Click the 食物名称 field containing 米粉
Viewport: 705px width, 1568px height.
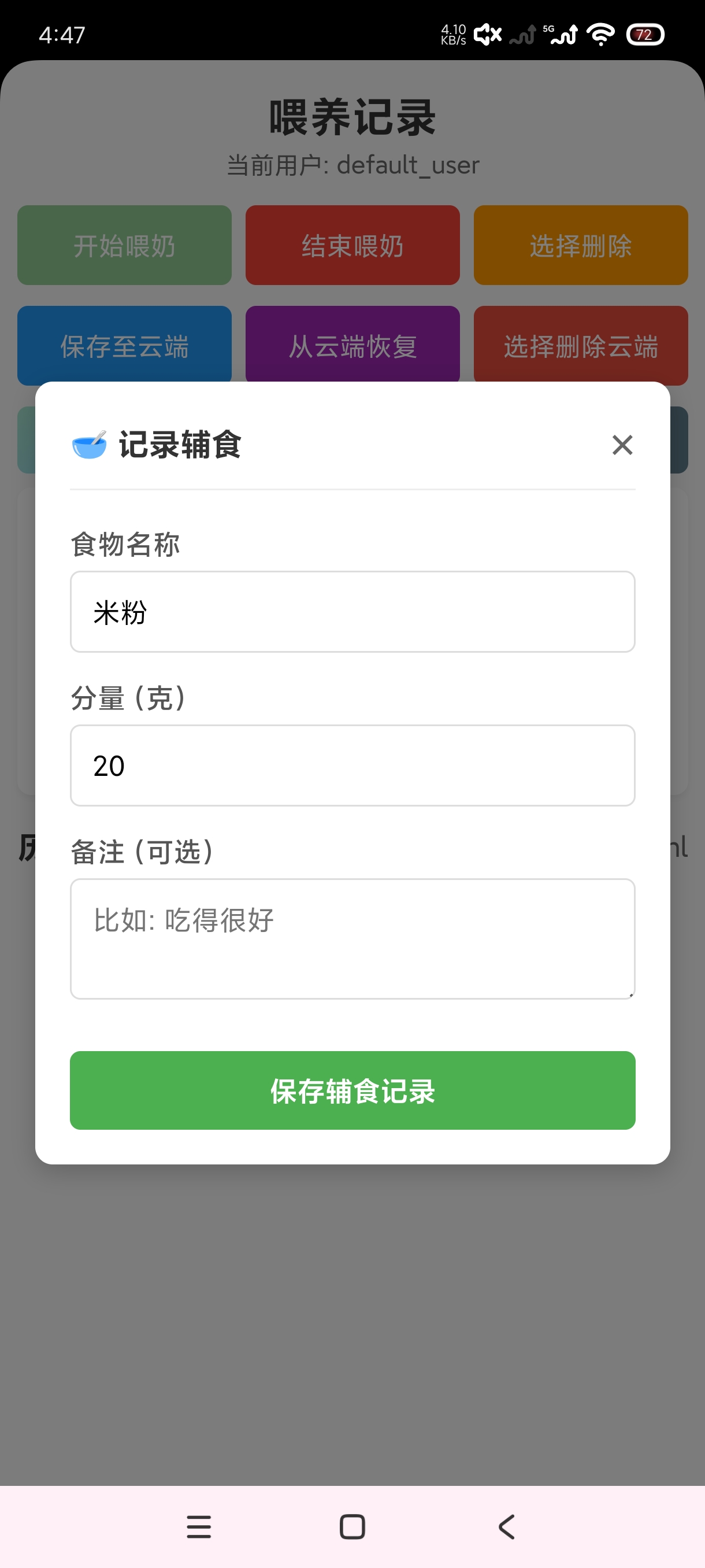coord(352,612)
